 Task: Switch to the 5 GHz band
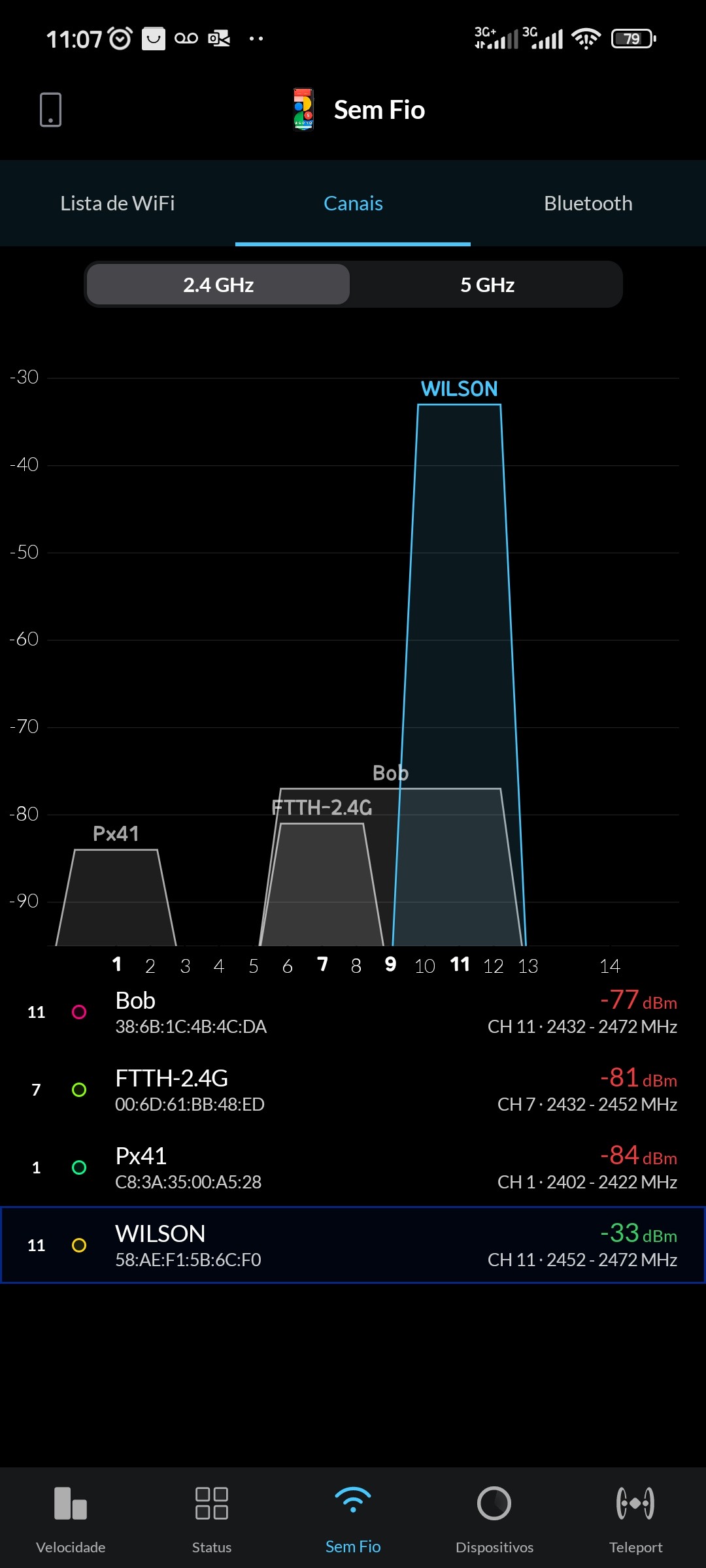[x=487, y=285]
